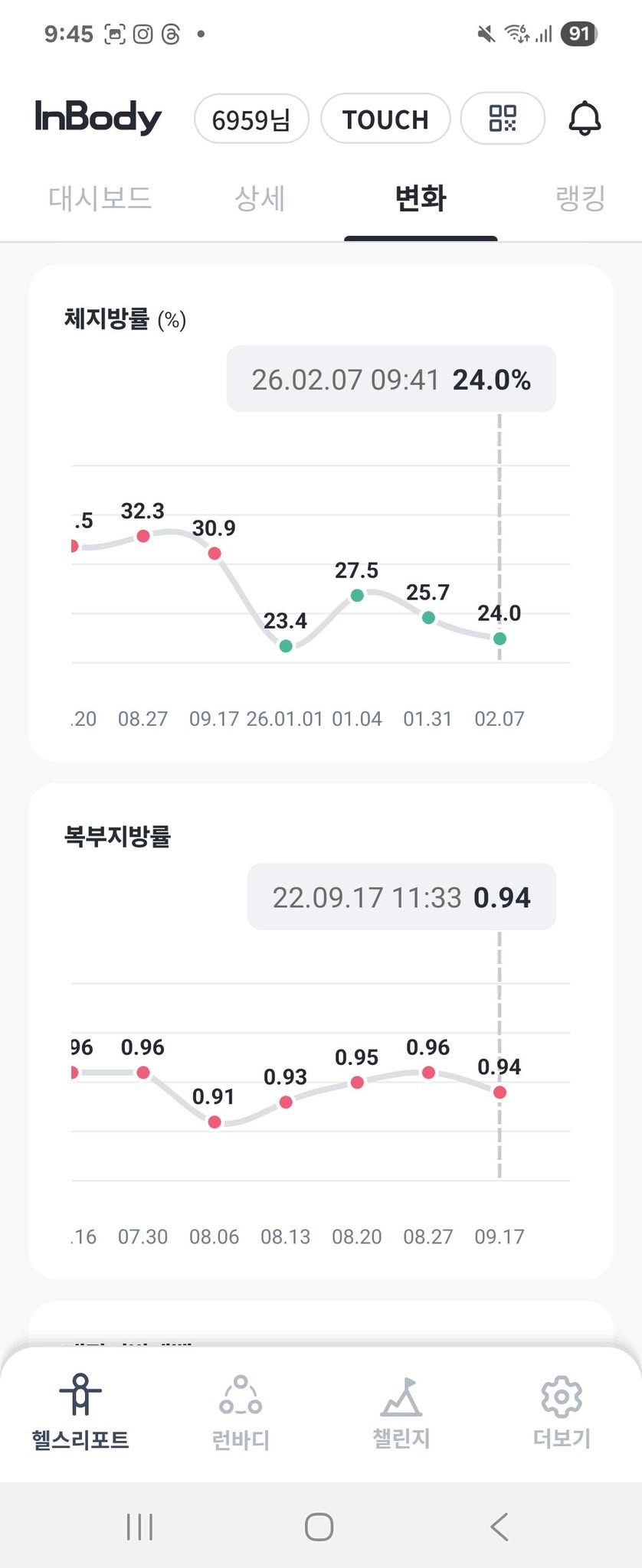Open the notifications bell
This screenshot has height=1568, width=642.
pyautogui.click(x=585, y=119)
